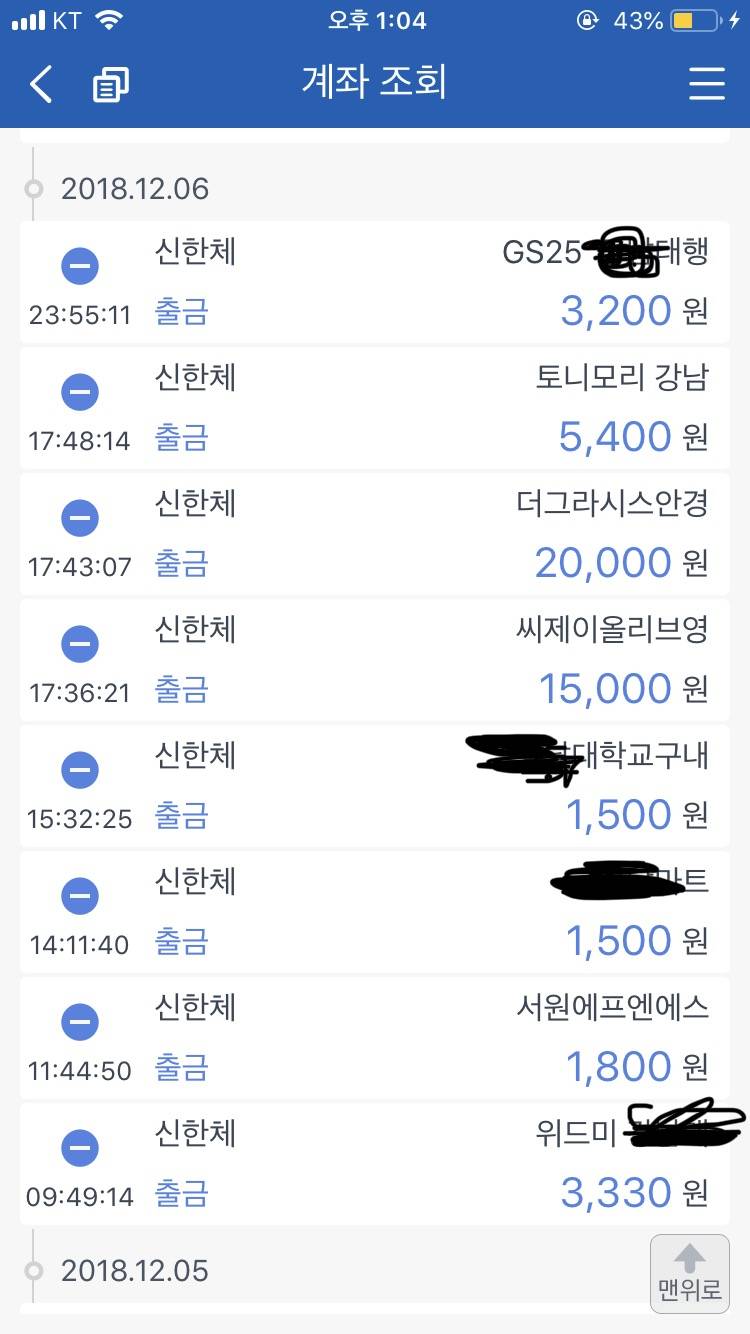Tap the 맨위로 scroll-to-top button
Image resolution: width=750 pixels, height=1334 pixels.
(691, 1273)
